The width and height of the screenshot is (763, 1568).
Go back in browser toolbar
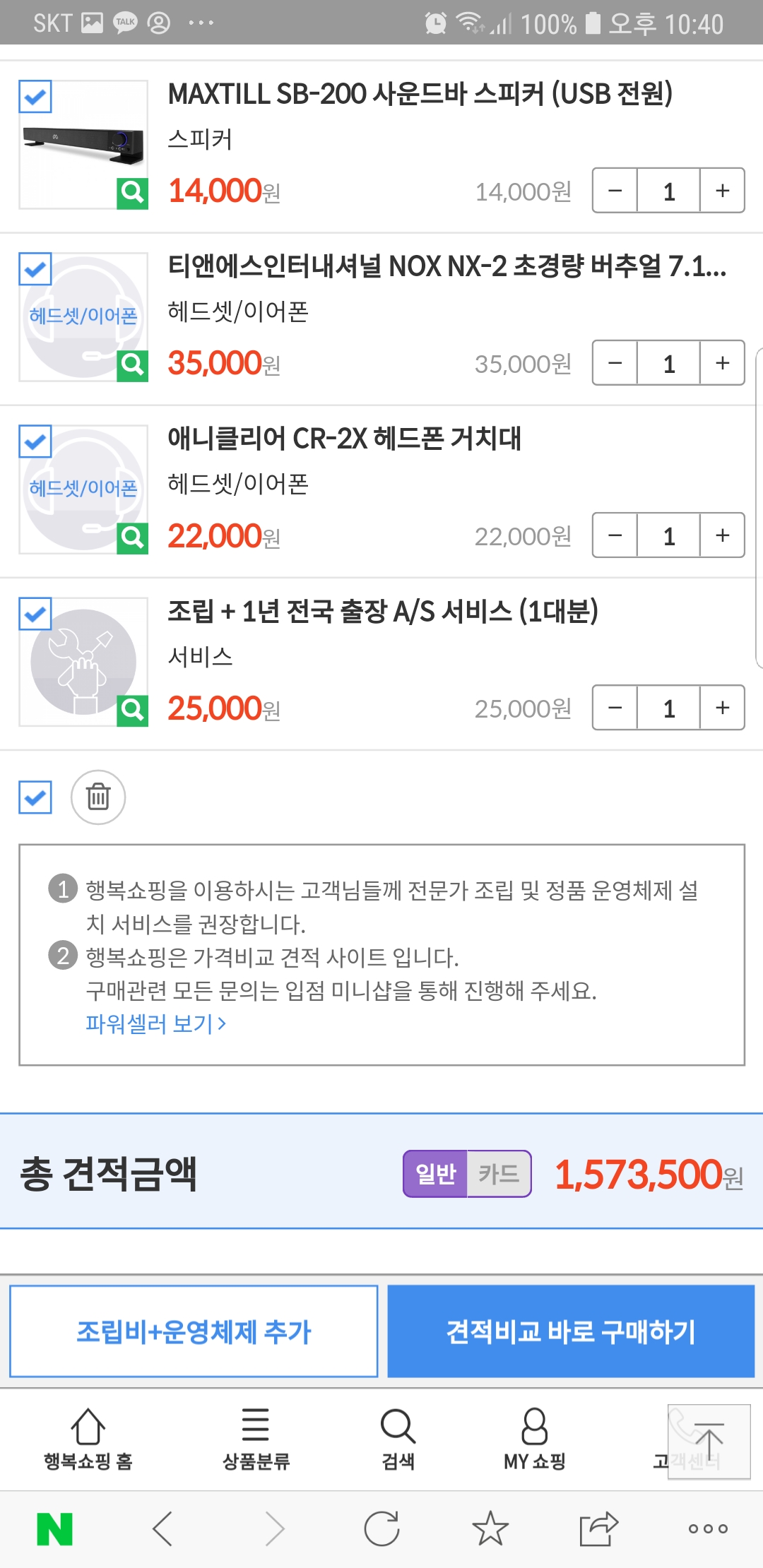click(162, 1529)
